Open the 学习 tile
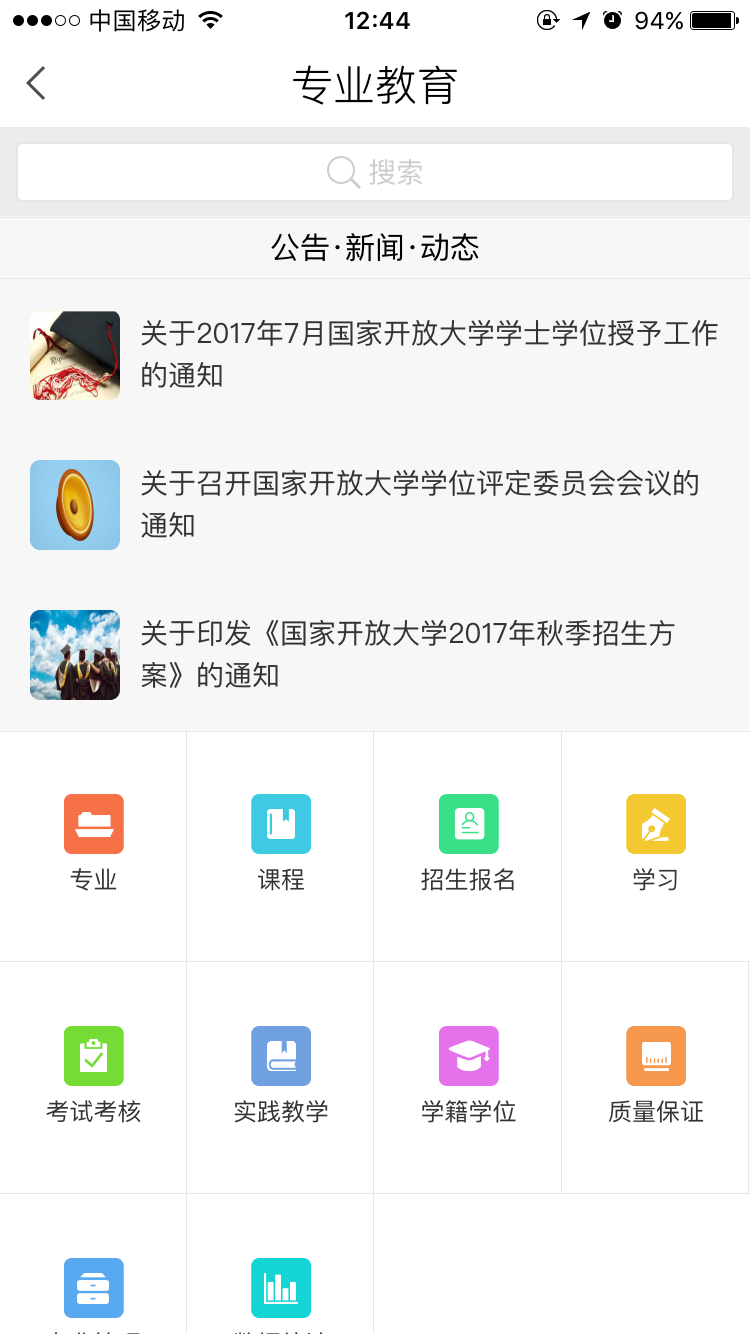750x1334 pixels. [x=656, y=843]
